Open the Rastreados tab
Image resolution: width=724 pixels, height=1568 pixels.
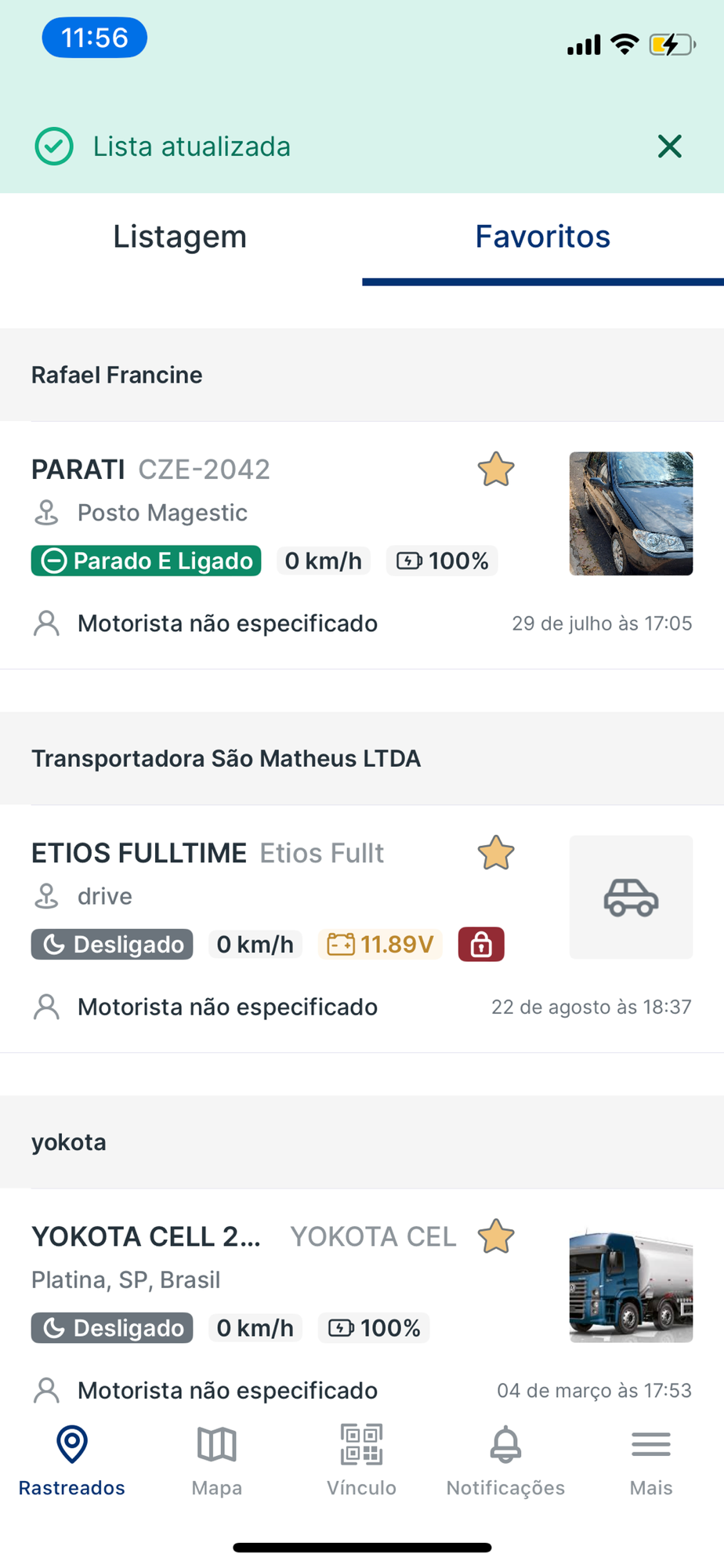tap(72, 1460)
